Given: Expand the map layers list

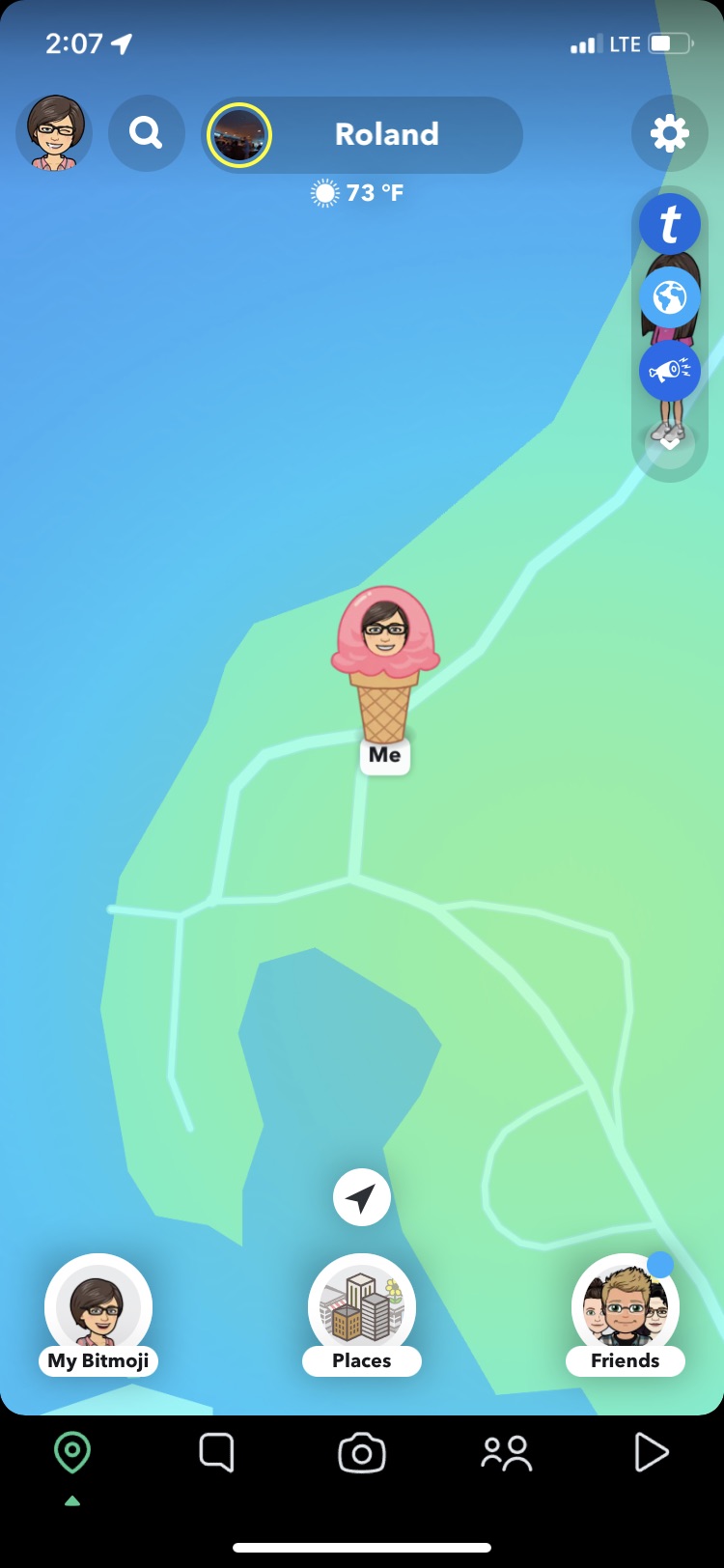Looking at the screenshot, I should pos(669,443).
